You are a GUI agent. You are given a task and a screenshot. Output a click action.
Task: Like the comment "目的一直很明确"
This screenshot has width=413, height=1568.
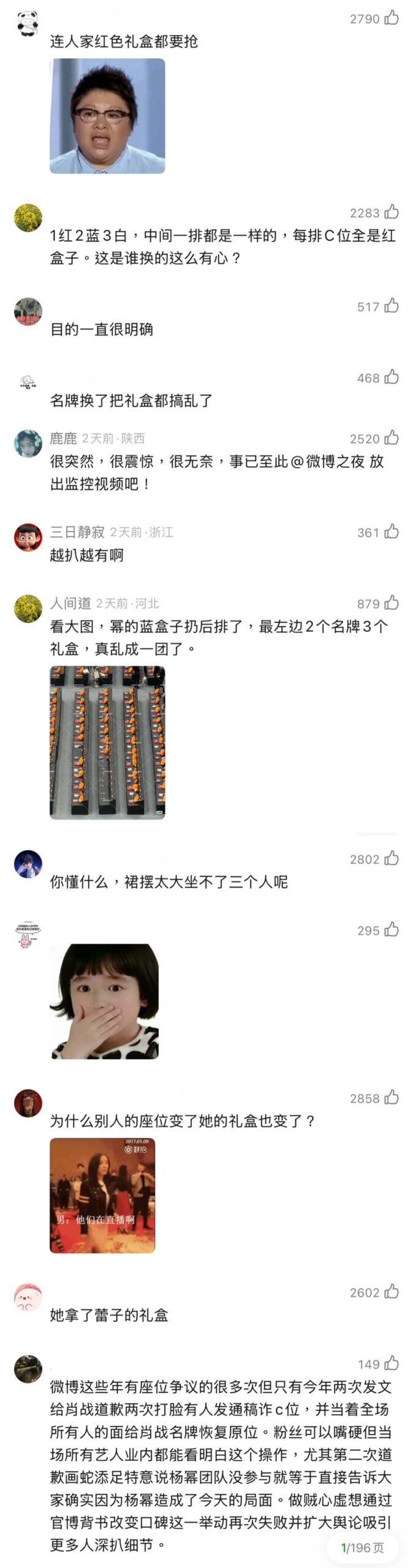click(x=392, y=306)
